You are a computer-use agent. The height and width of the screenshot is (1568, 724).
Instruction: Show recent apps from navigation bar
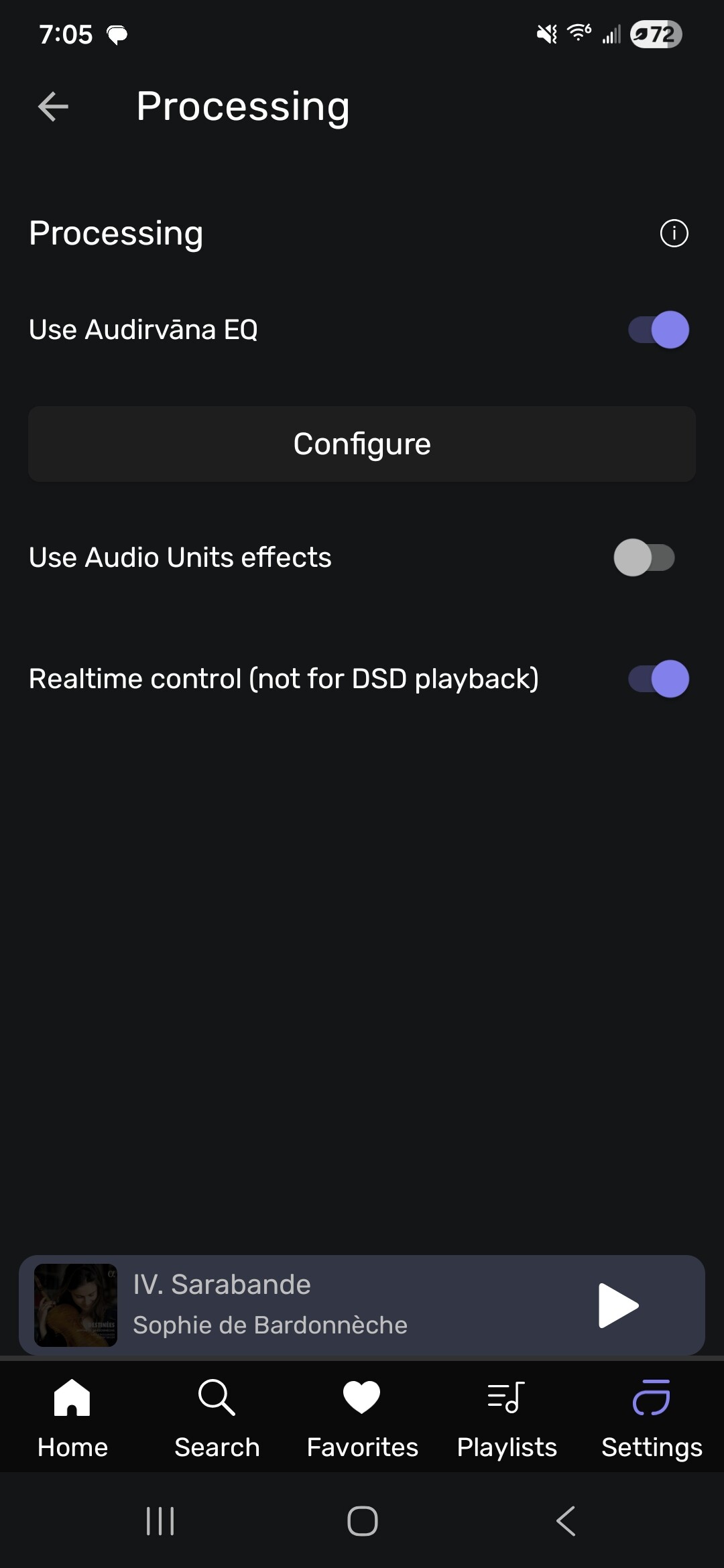click(160, 1520)
